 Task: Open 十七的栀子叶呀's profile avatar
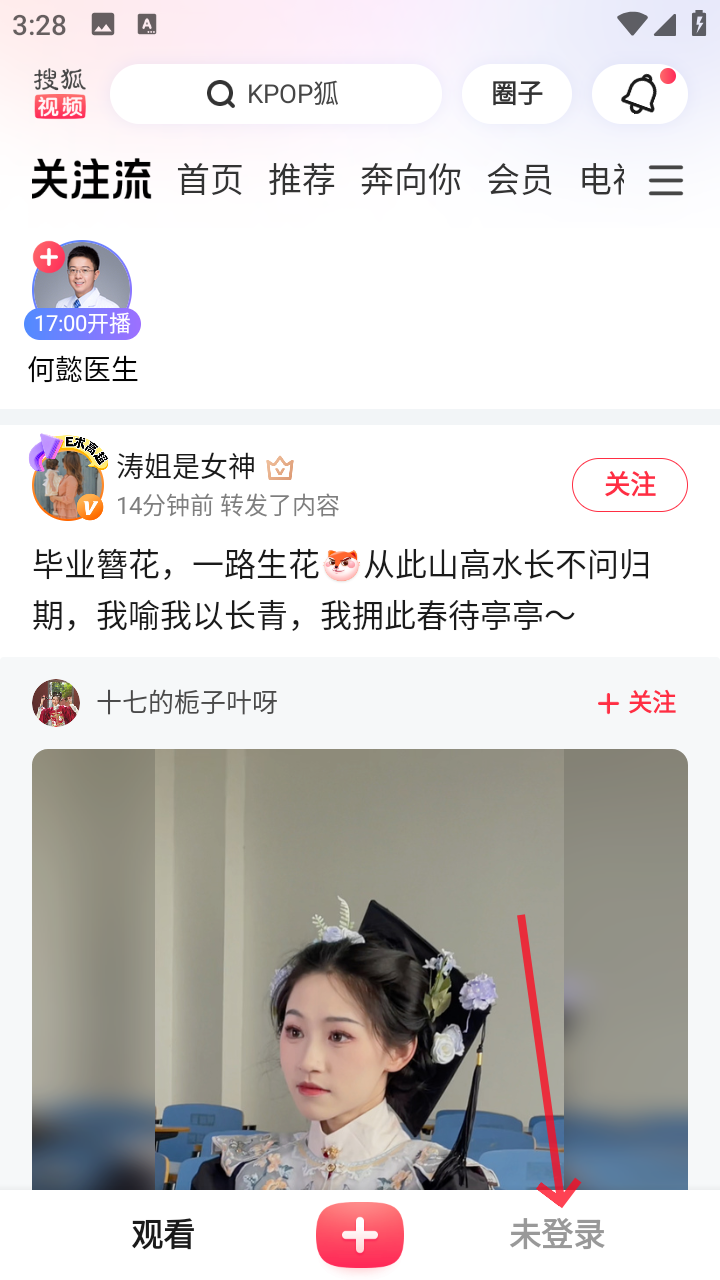(x=56, y=703)
